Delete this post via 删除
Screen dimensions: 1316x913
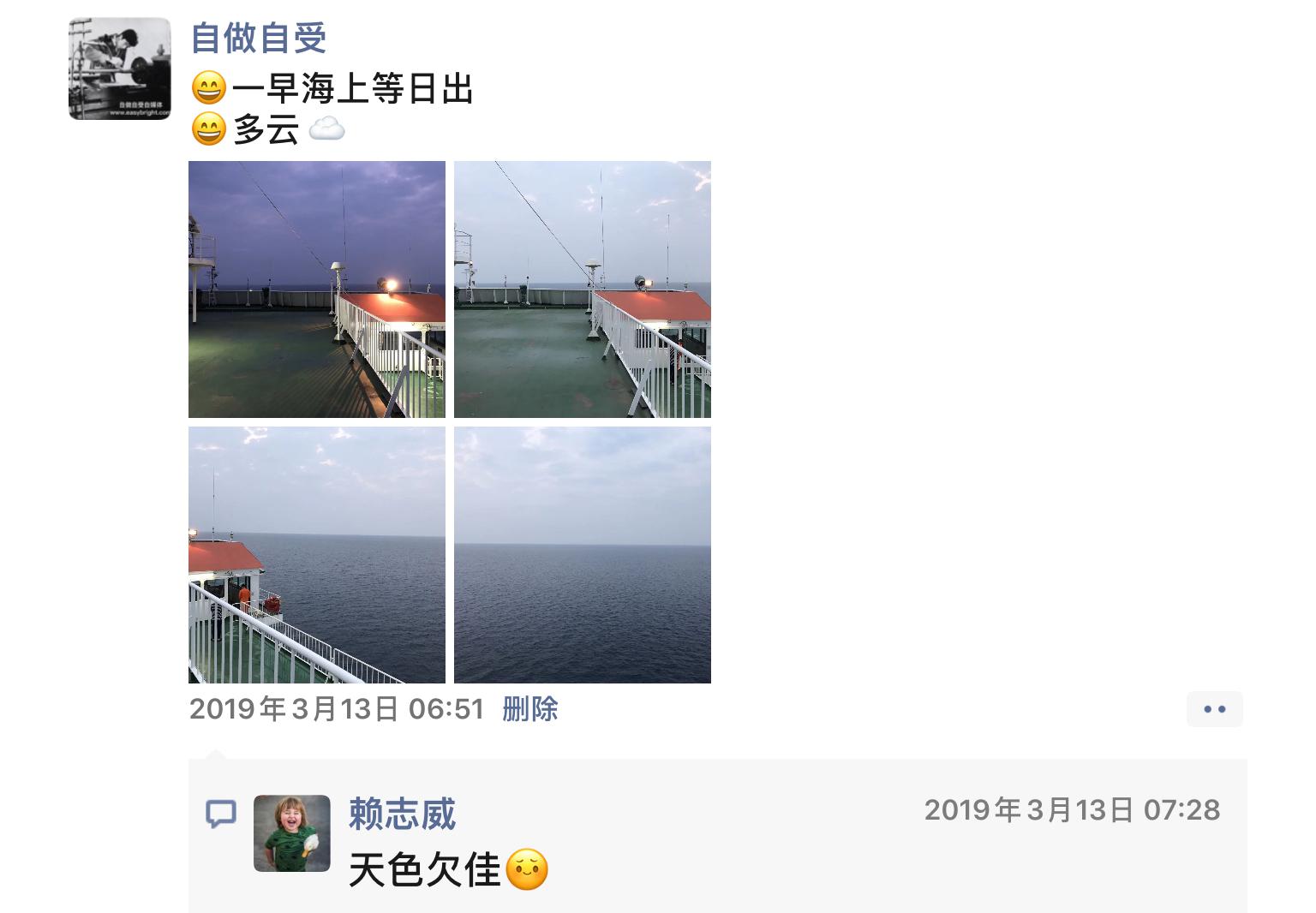pyautogui.click(x=529, y=709)
